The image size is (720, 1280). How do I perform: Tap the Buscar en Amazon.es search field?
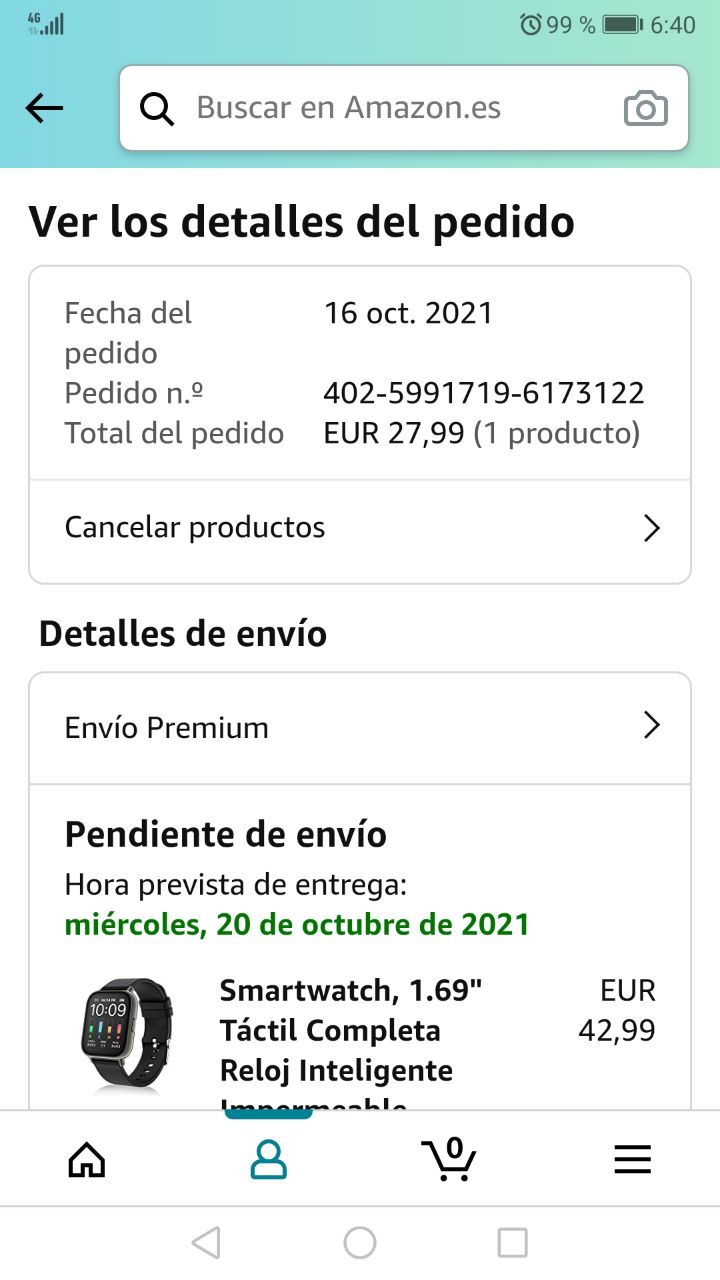point(380,108)
